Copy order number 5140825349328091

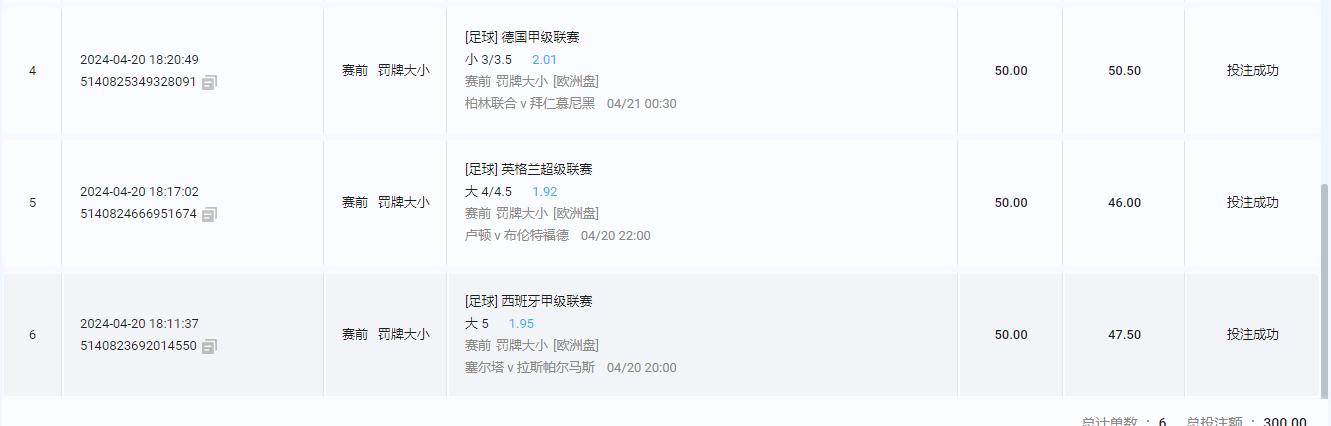[209, 83]
